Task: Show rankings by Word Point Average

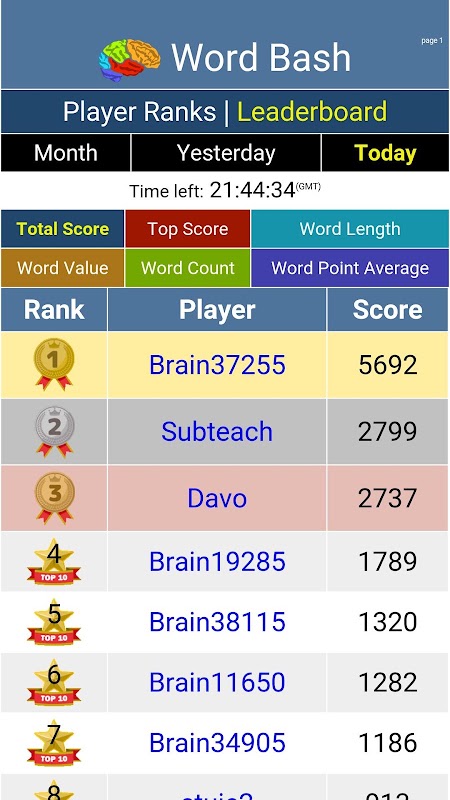Action: 350,268
